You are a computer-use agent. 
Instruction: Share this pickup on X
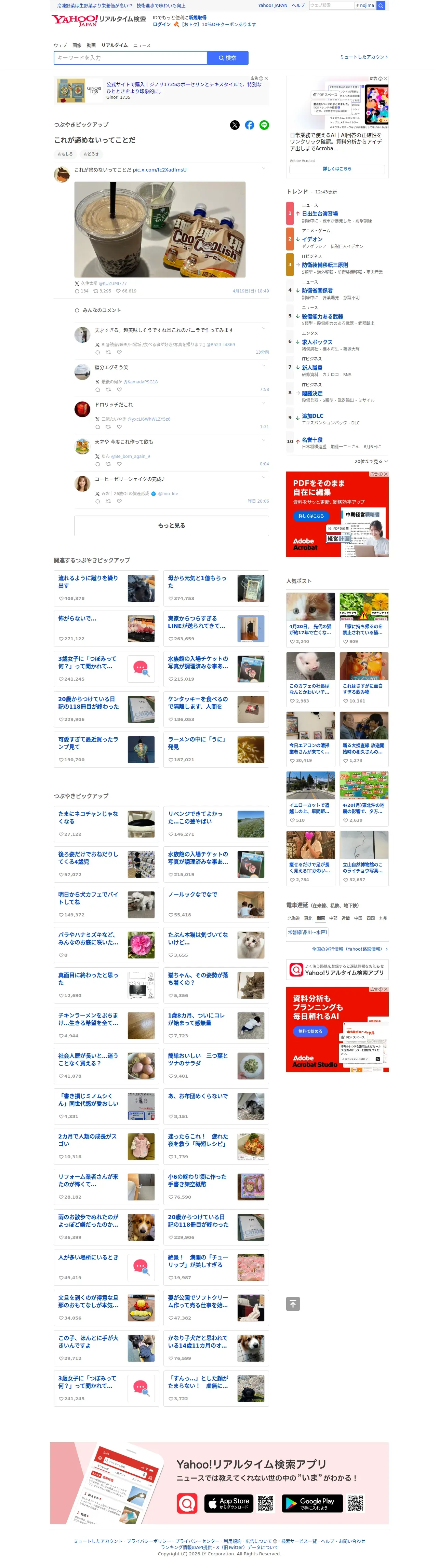(235, 125)
